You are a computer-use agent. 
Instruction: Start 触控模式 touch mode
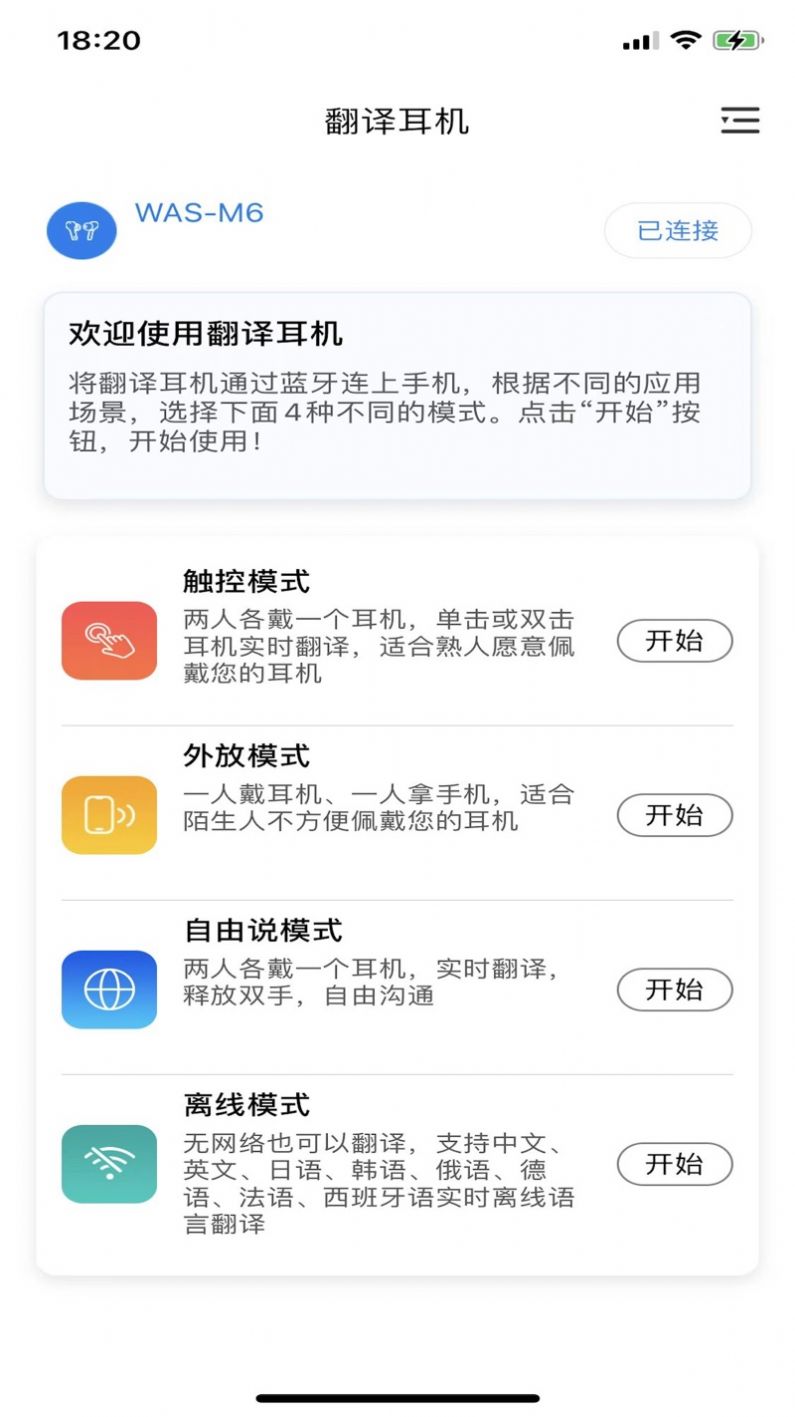click(674, 641)
